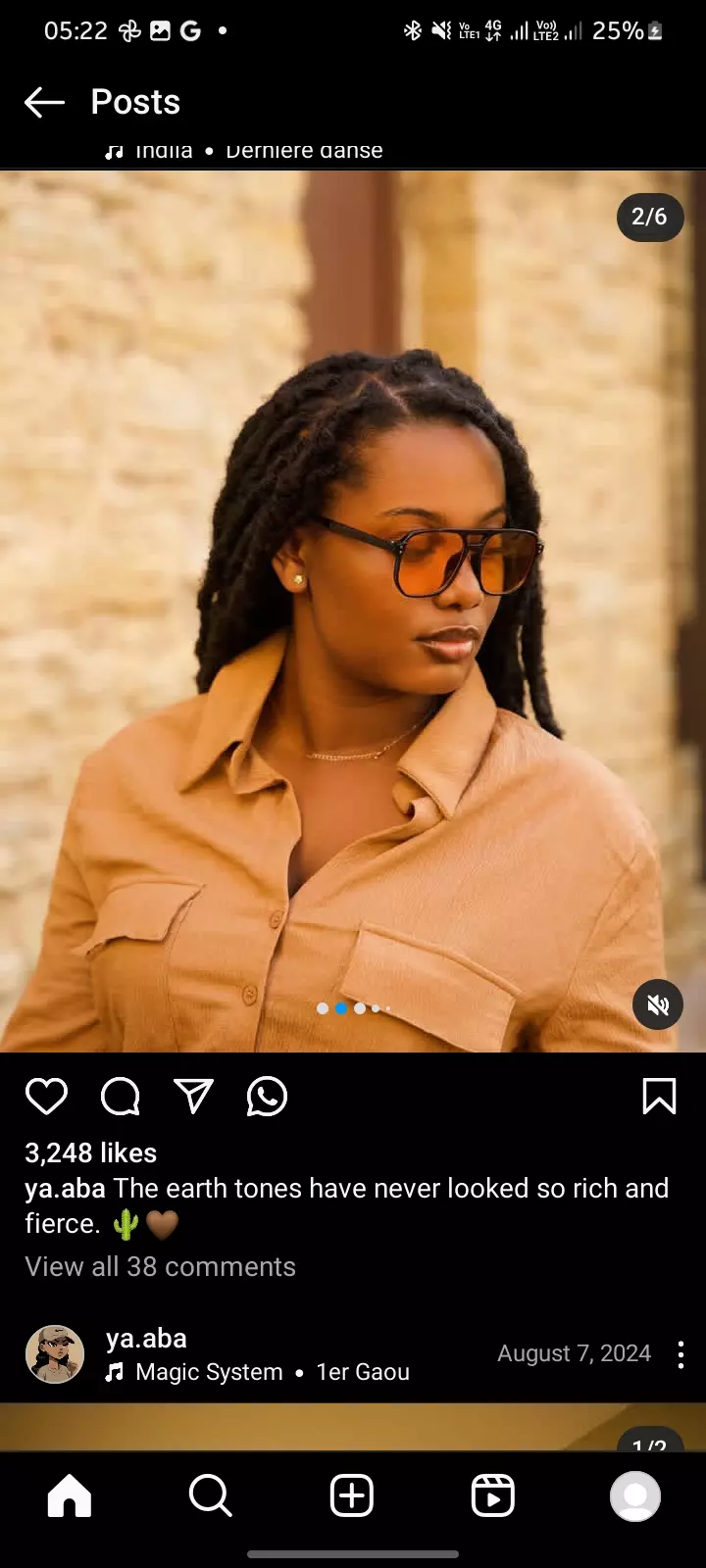Switch to the Search tab
This screenshot has height=1568, width=706.
point(210,1496)
